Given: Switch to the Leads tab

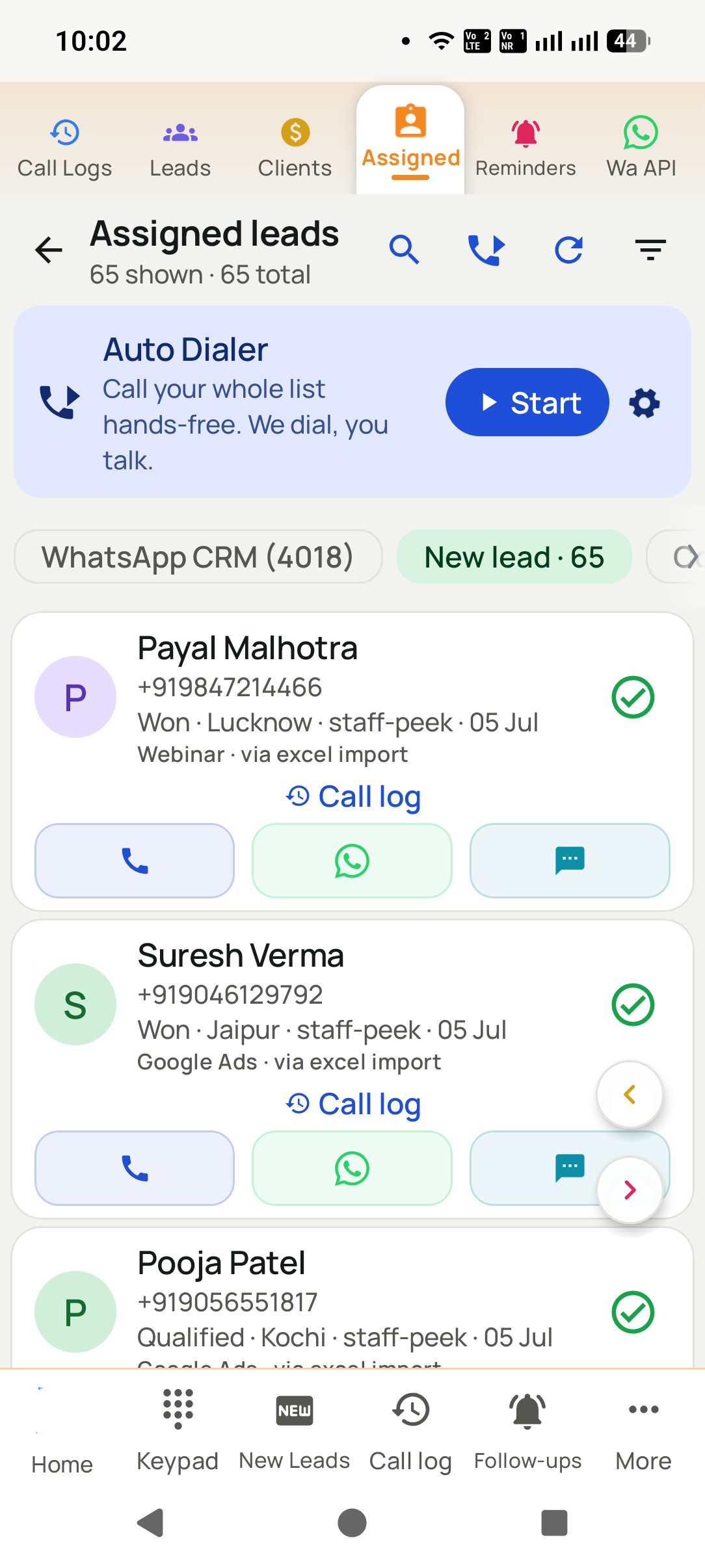Looking at the screenshot, I should click(180, 148).
